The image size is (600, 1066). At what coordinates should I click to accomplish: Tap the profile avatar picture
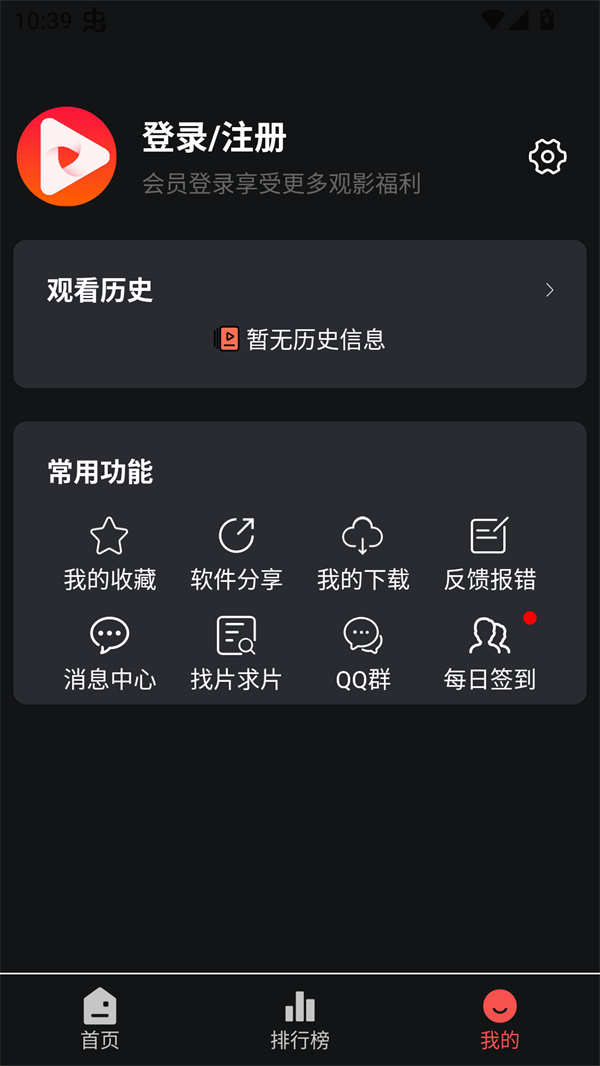pos(67,157)
